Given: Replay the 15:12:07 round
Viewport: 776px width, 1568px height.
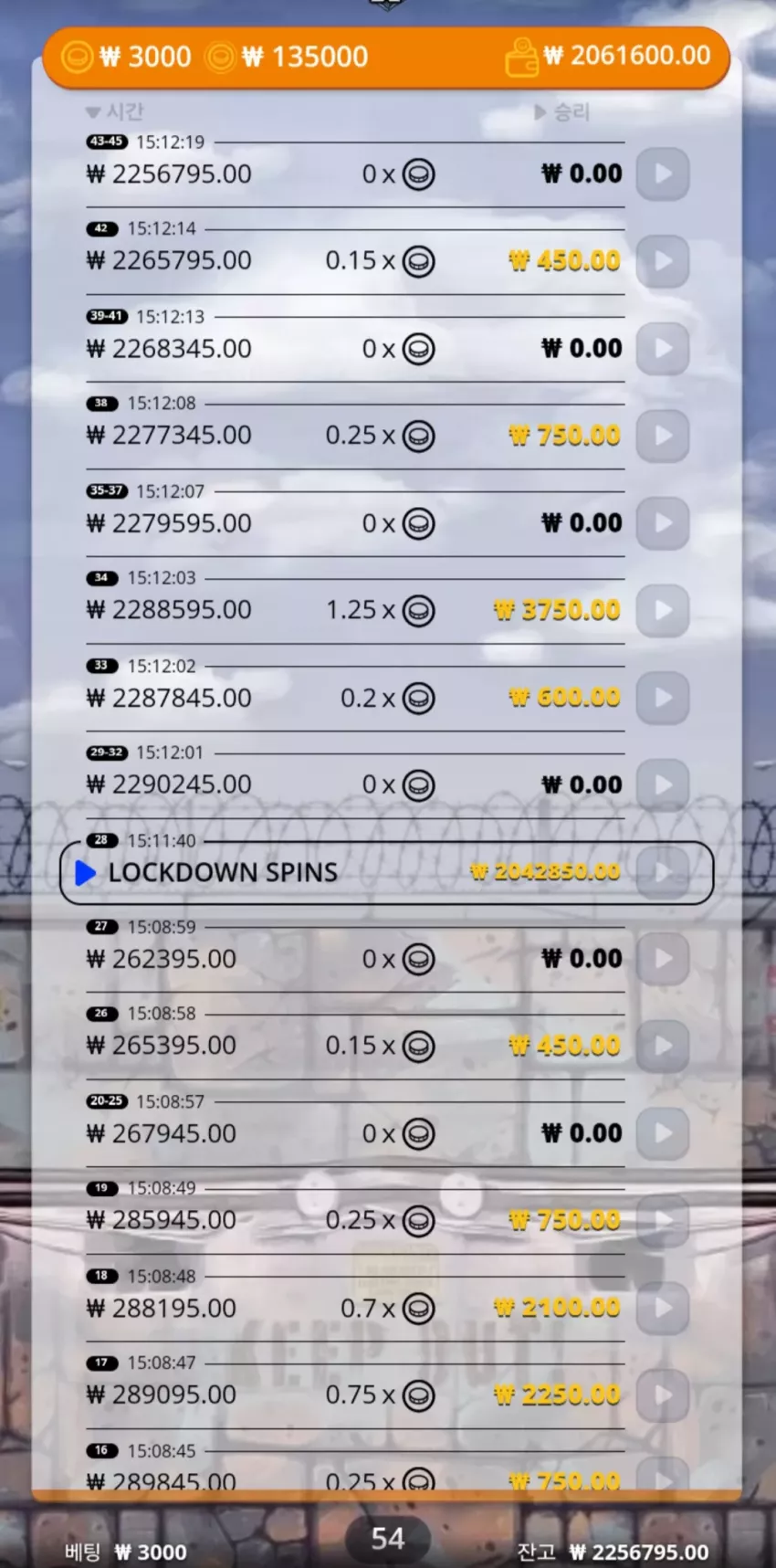Looking at the screenshot, I should click(x=662, y=523).
